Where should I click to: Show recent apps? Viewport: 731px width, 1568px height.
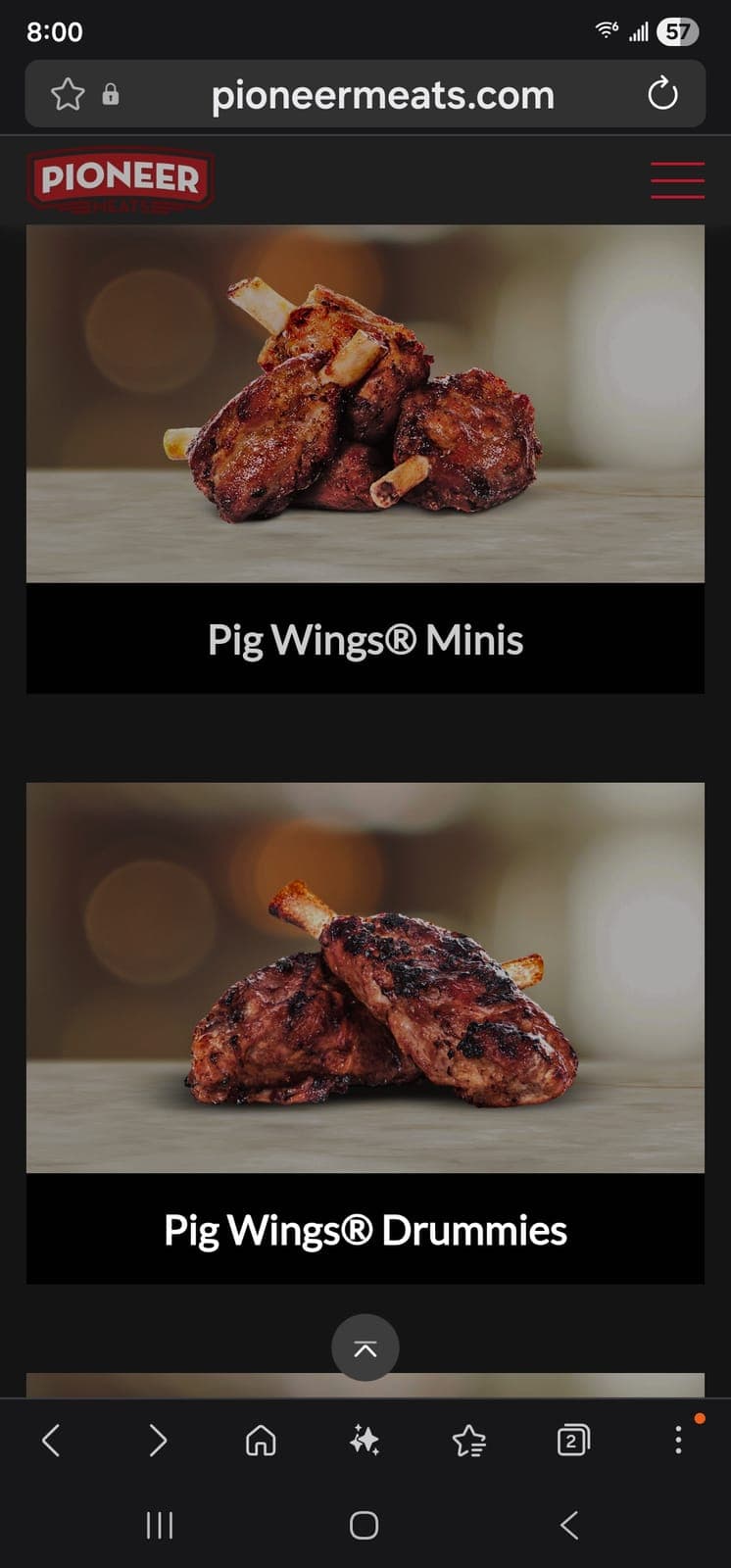(x=160, y=1525)
